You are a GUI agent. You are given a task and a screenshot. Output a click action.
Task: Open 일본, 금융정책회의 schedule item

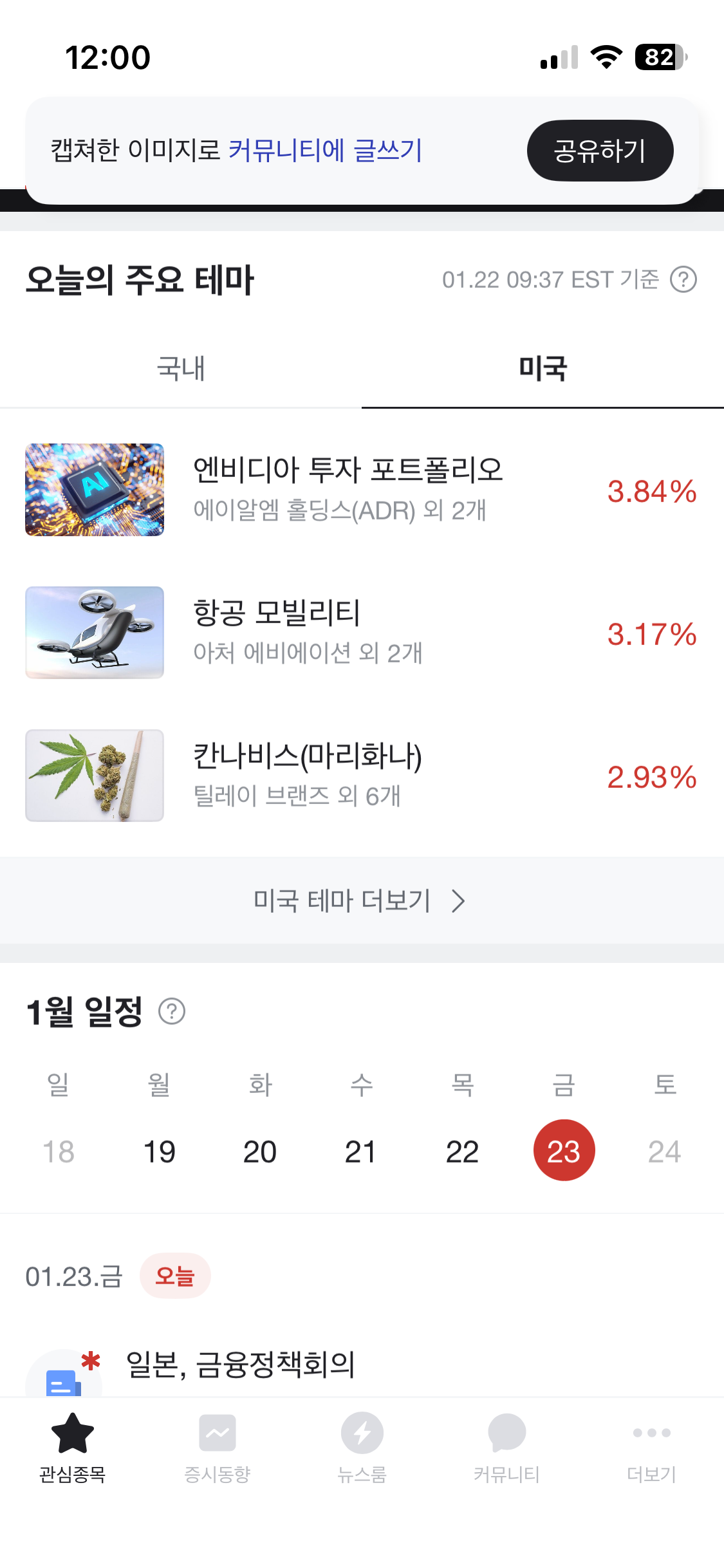coord(241,1365)
